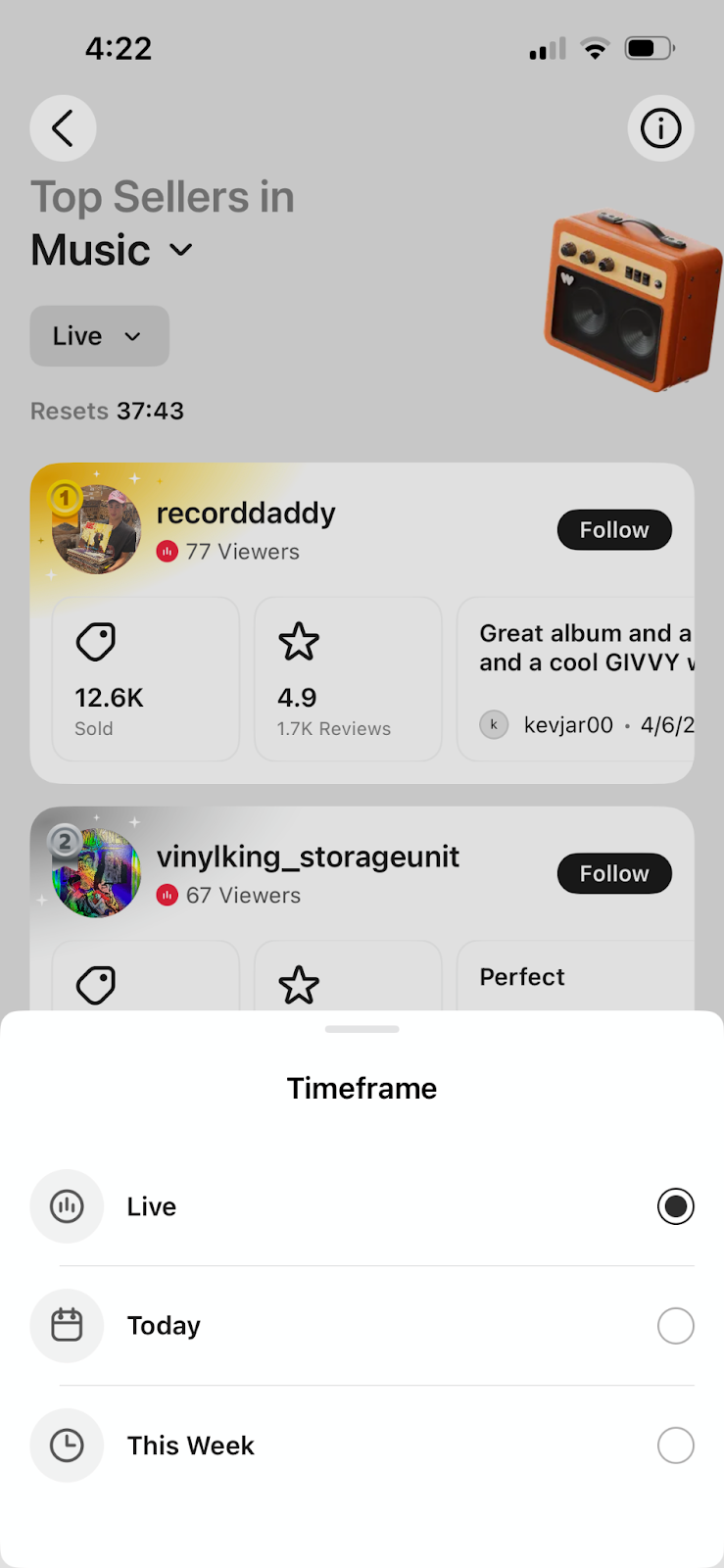The image size is (724, 1568).
Task: Open recorddaddy's seller profile
Action: click(245, 514)
